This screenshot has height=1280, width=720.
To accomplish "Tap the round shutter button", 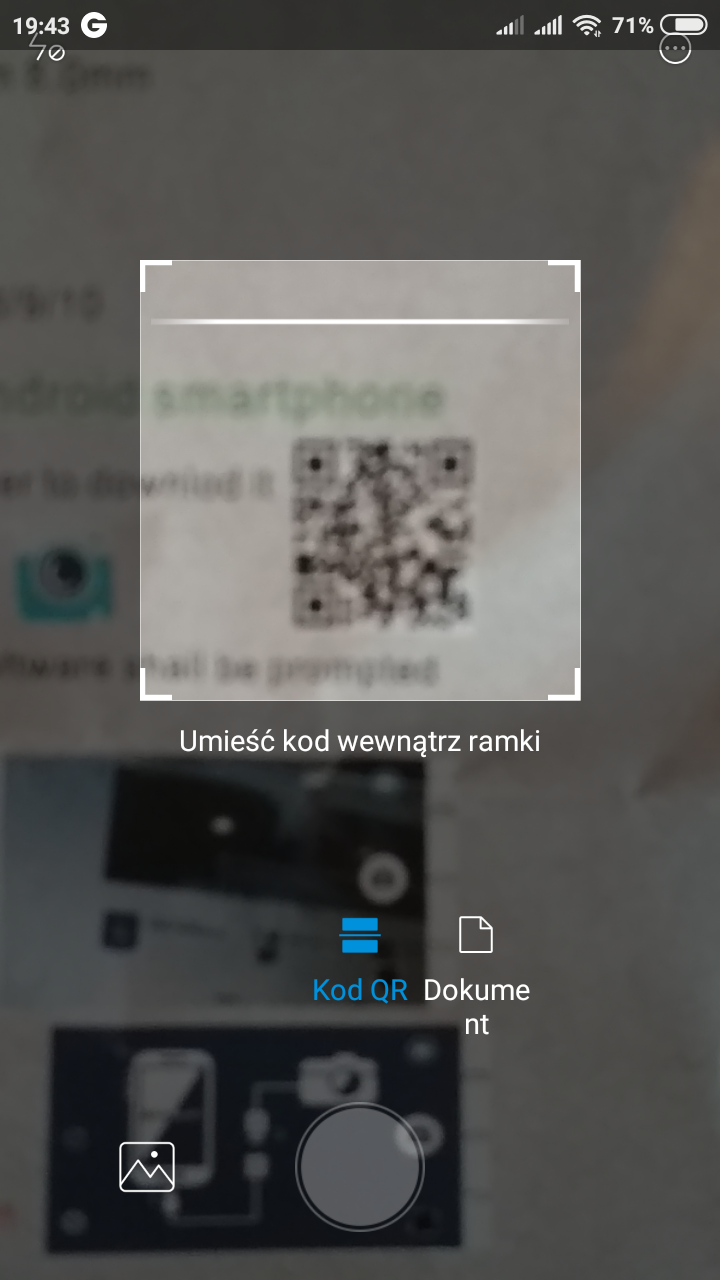I will point(360,1167).
